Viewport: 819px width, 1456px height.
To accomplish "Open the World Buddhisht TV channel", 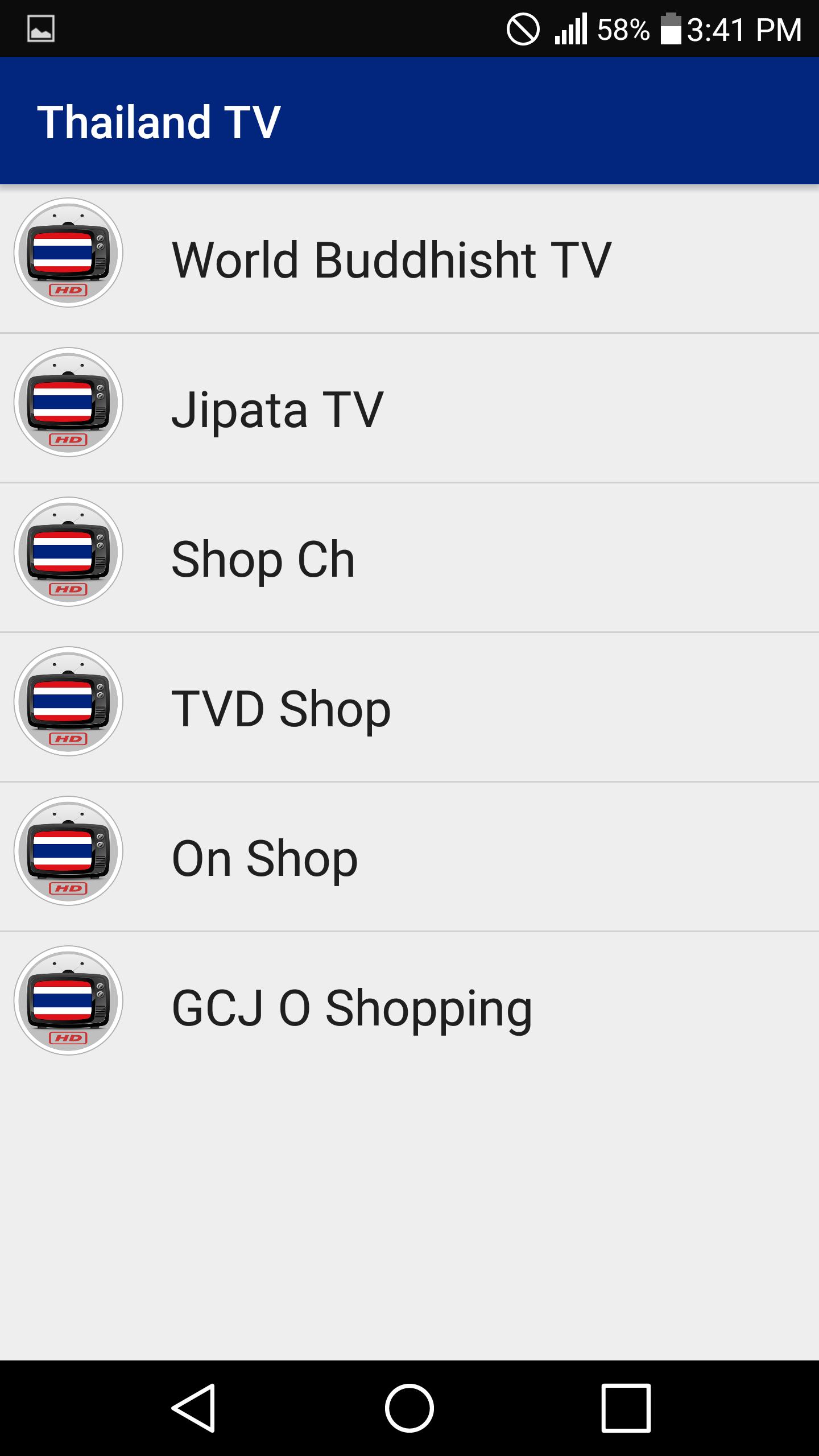I will coord(409,259).
